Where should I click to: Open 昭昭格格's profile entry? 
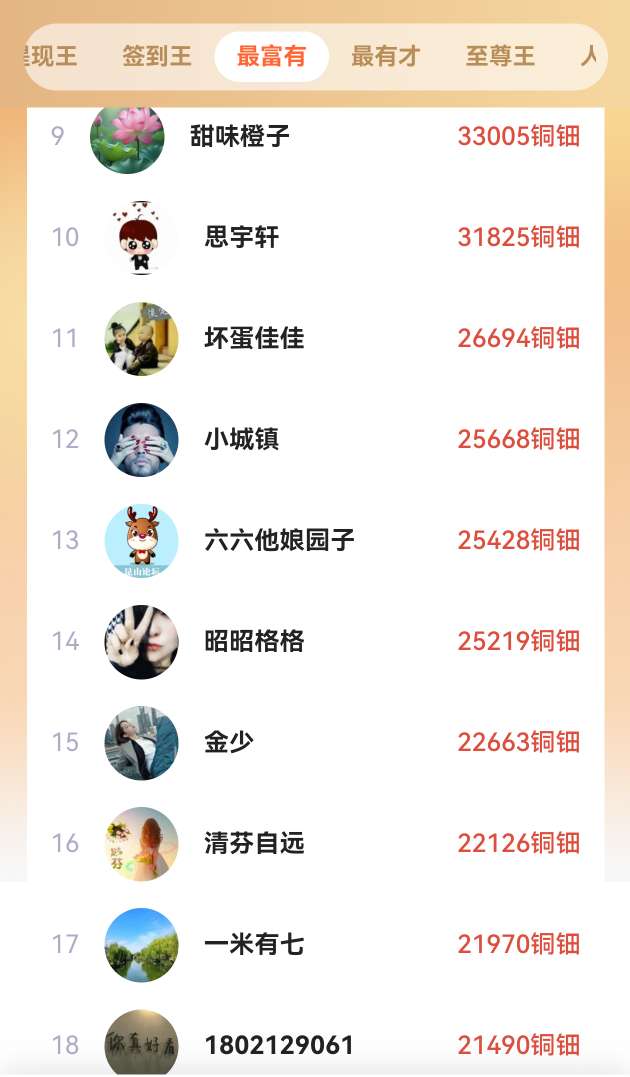click(x=254, y=641)
